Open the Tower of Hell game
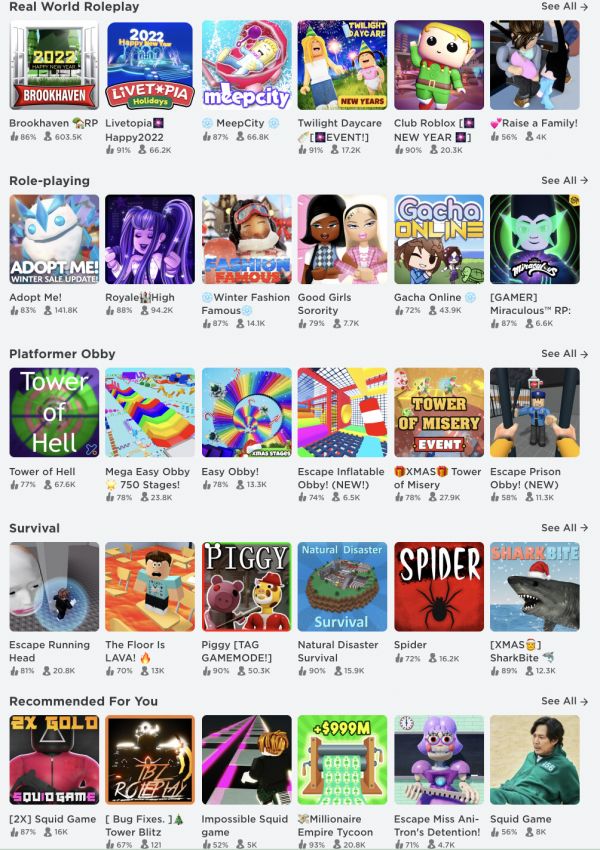The height and width of the screenshot is (850, 600). (x=54, y=412)
